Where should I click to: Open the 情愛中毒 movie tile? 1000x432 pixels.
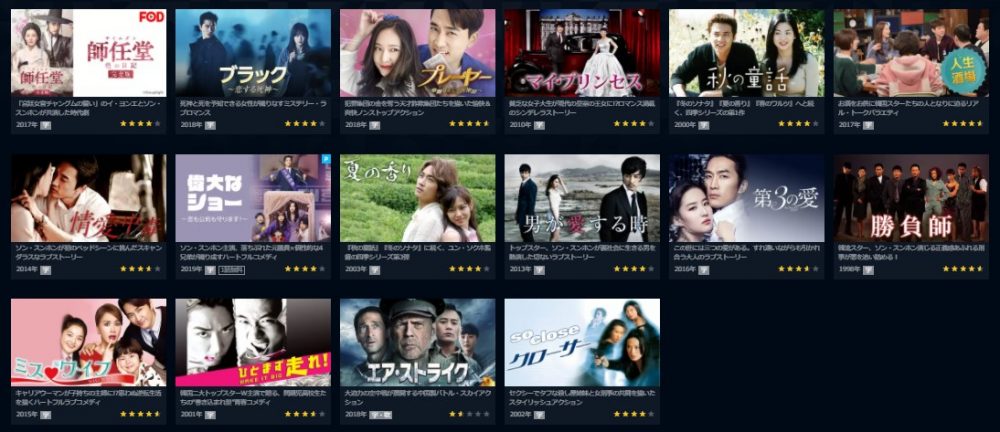click(x=88, y=198)
